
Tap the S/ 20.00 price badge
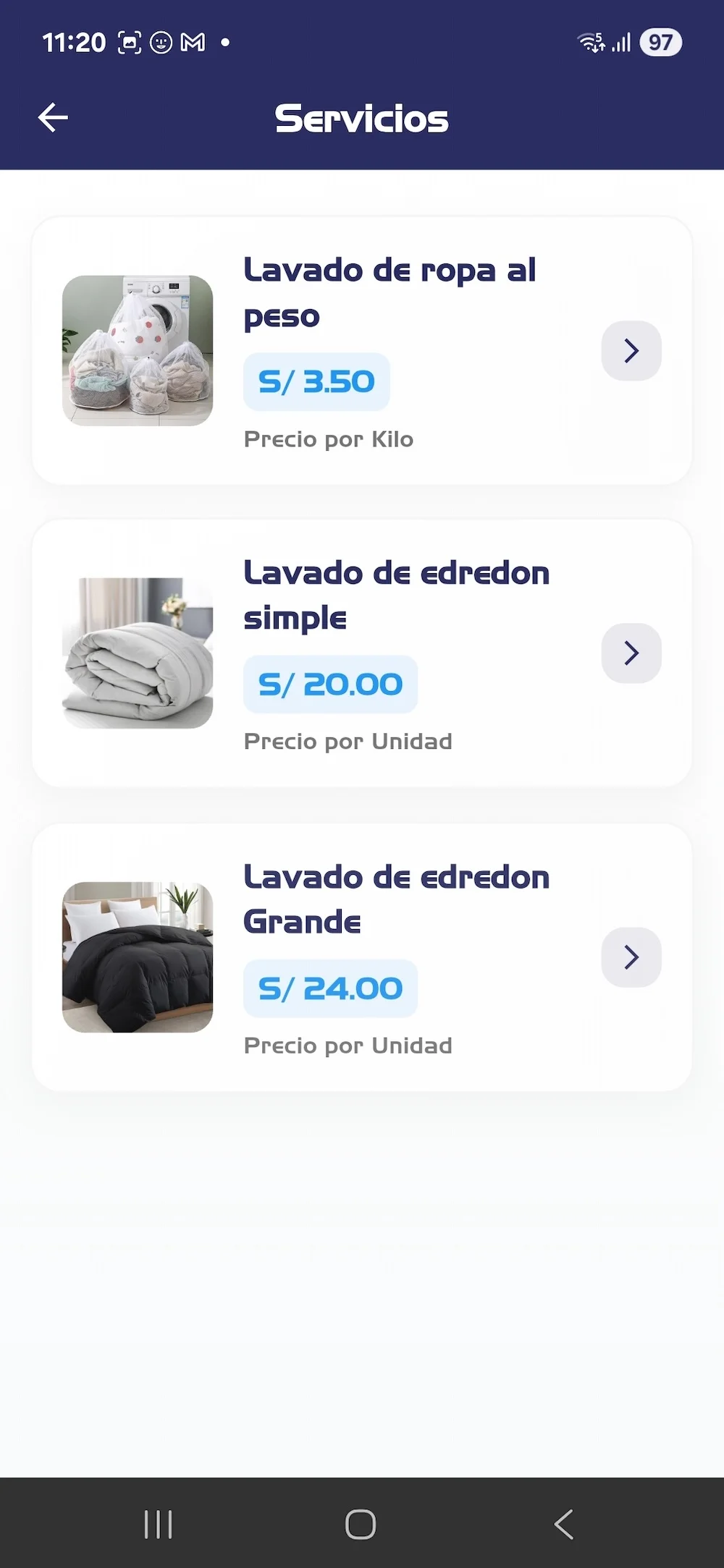[x=330, y=683]
